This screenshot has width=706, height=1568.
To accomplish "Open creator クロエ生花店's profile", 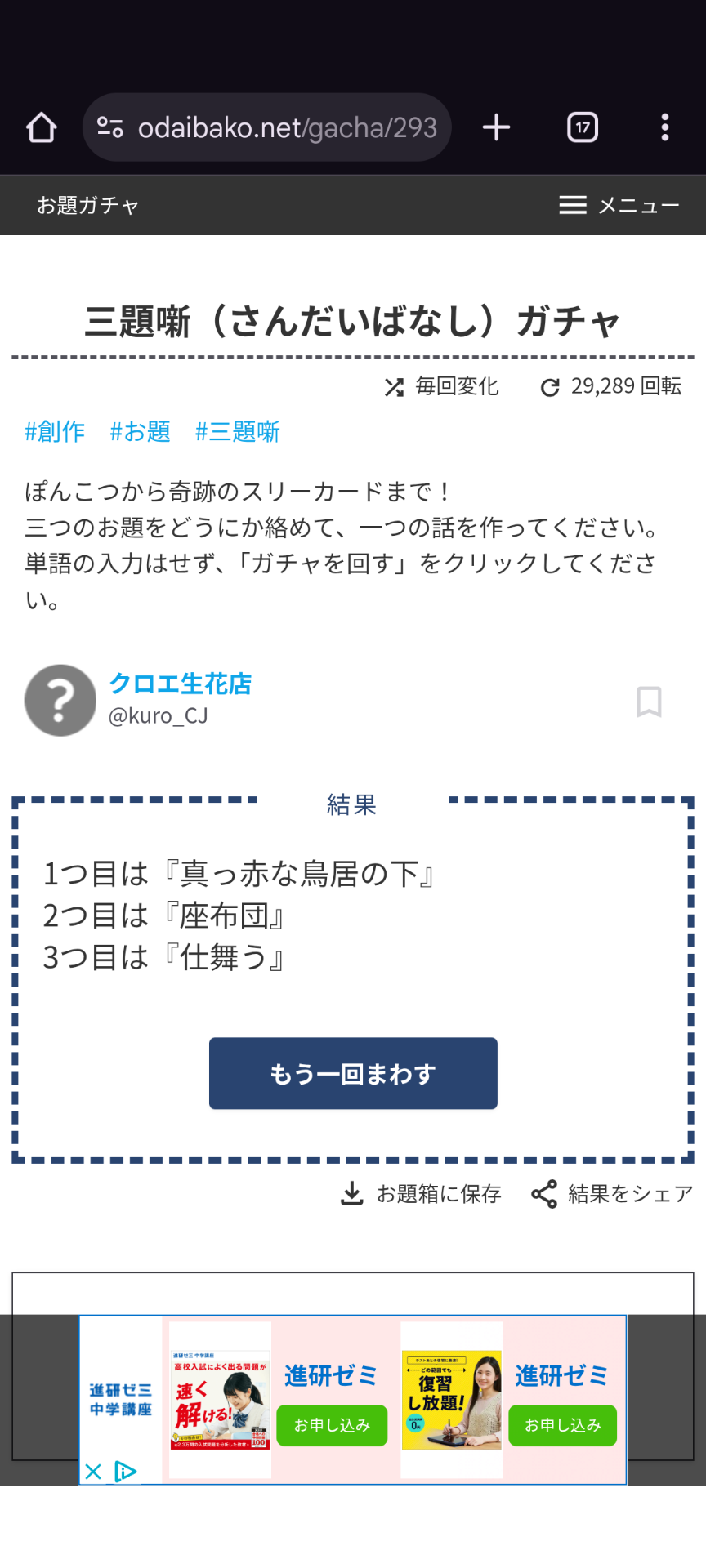I will [180, 684].
